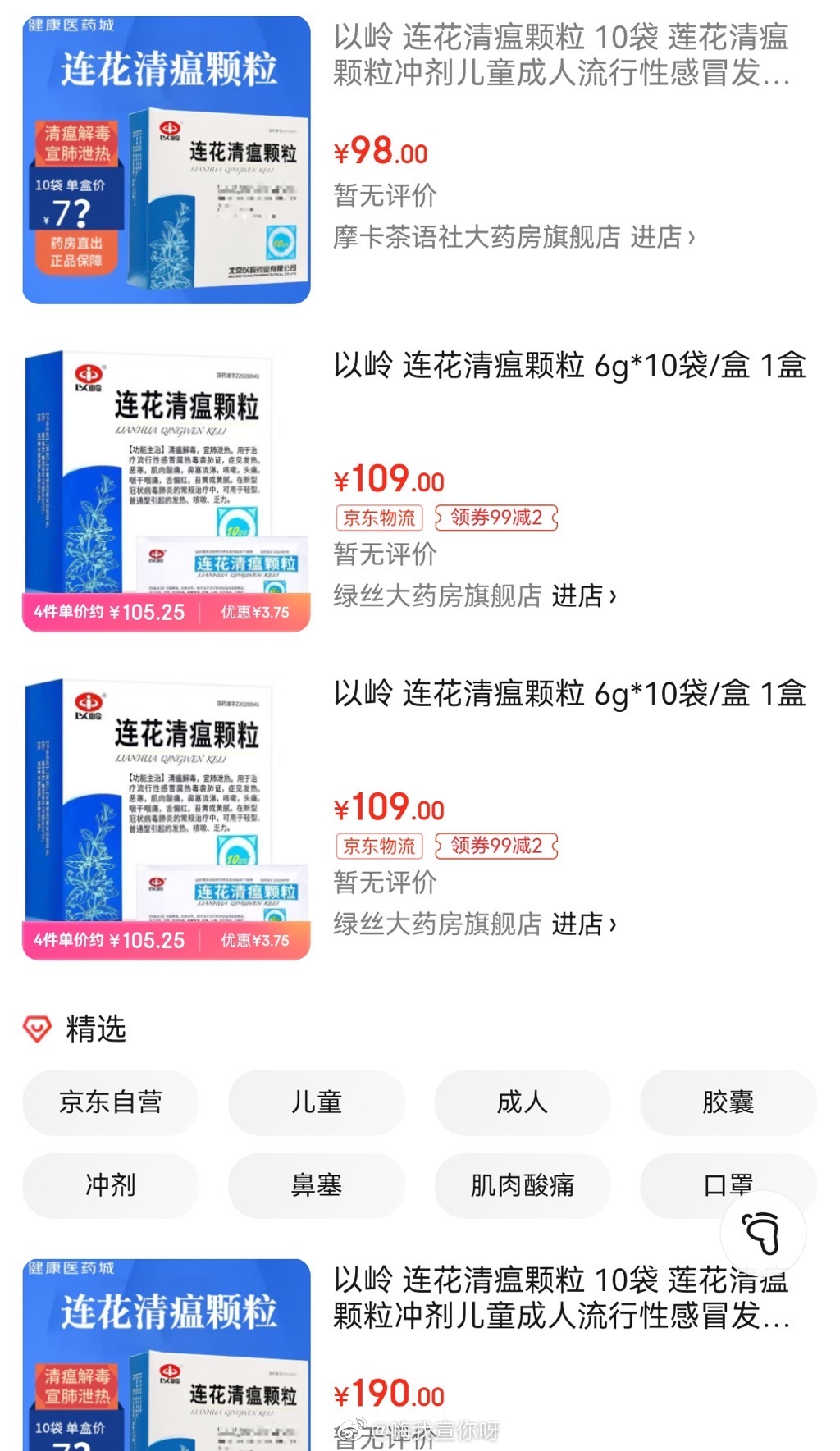
Task: Open the ¥98.00 连花清瘟颗粒 listing
Action: 561,55
